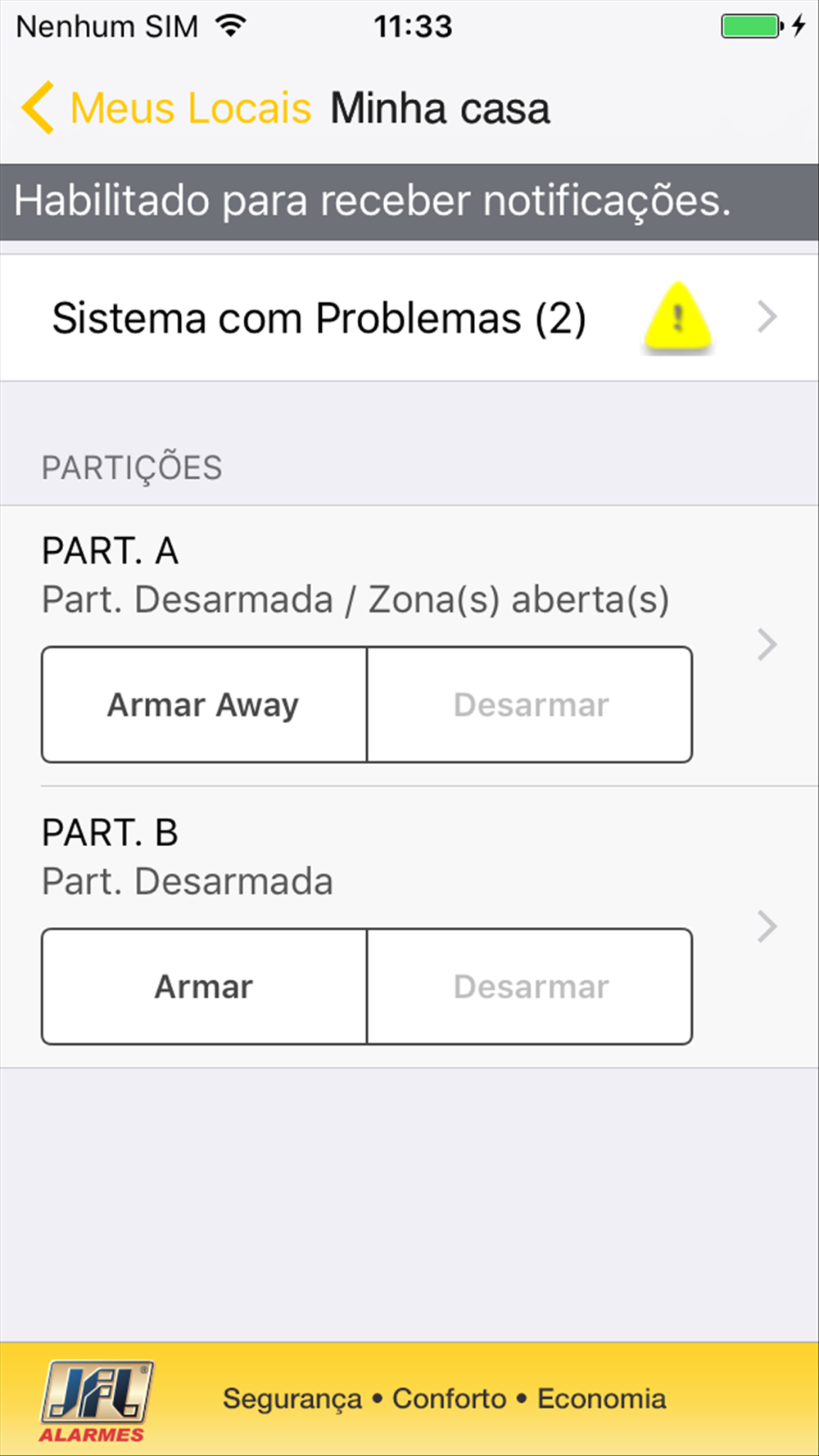
Task: Tap Desarmar for PART. A
Action: click(x=530, y=705)
